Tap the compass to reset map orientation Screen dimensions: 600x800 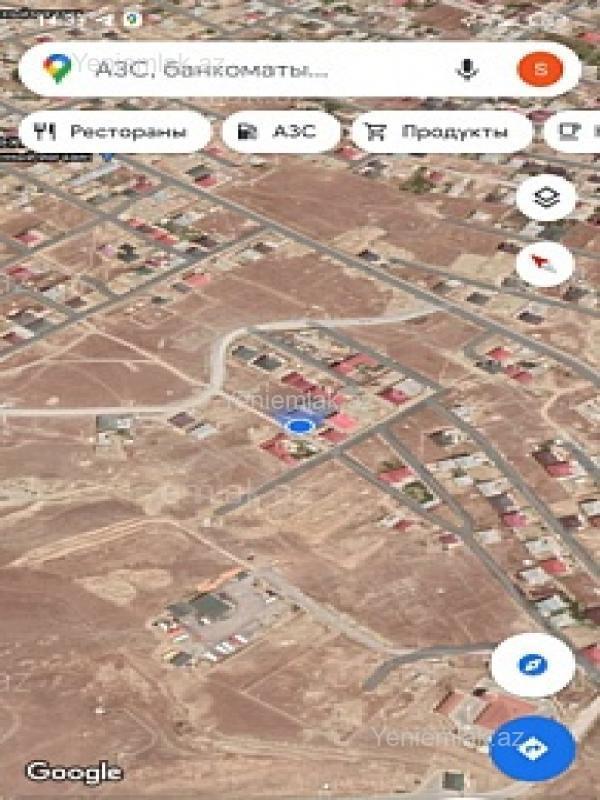tap(545, 264)
